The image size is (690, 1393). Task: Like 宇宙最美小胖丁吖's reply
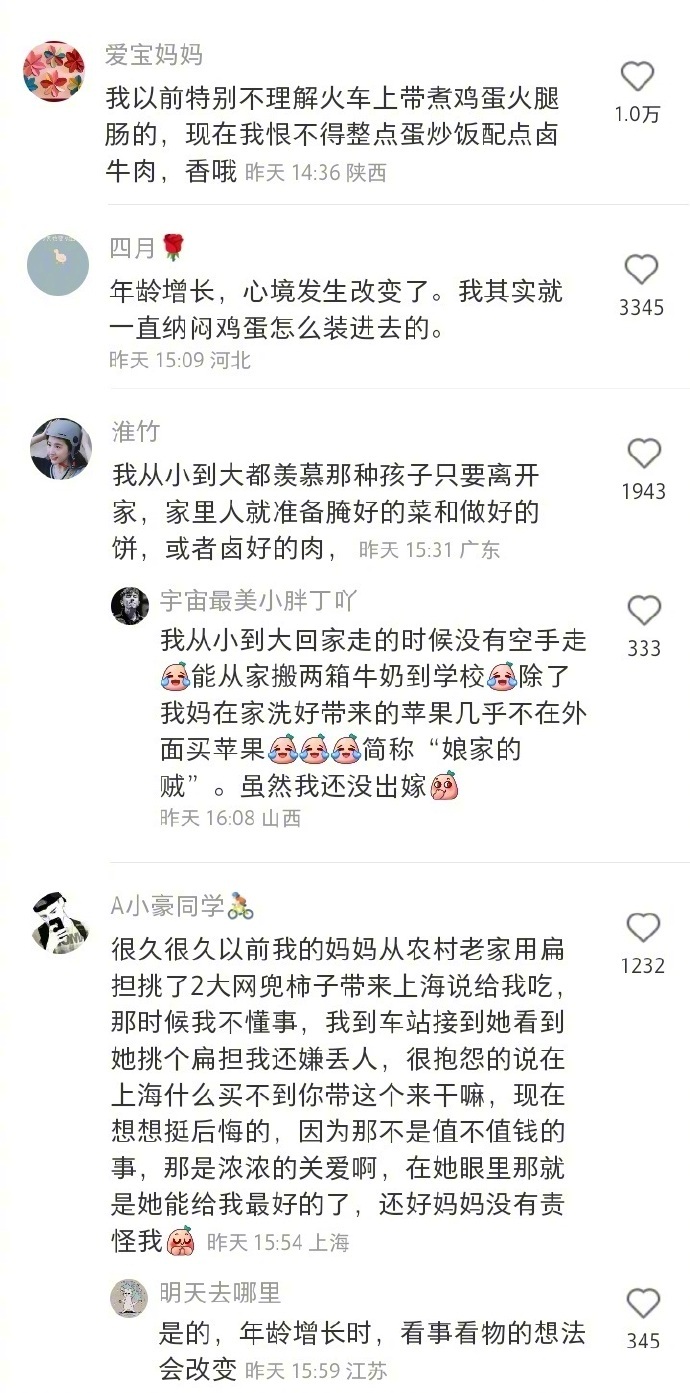pyautogui.click(x=643, y=610)
